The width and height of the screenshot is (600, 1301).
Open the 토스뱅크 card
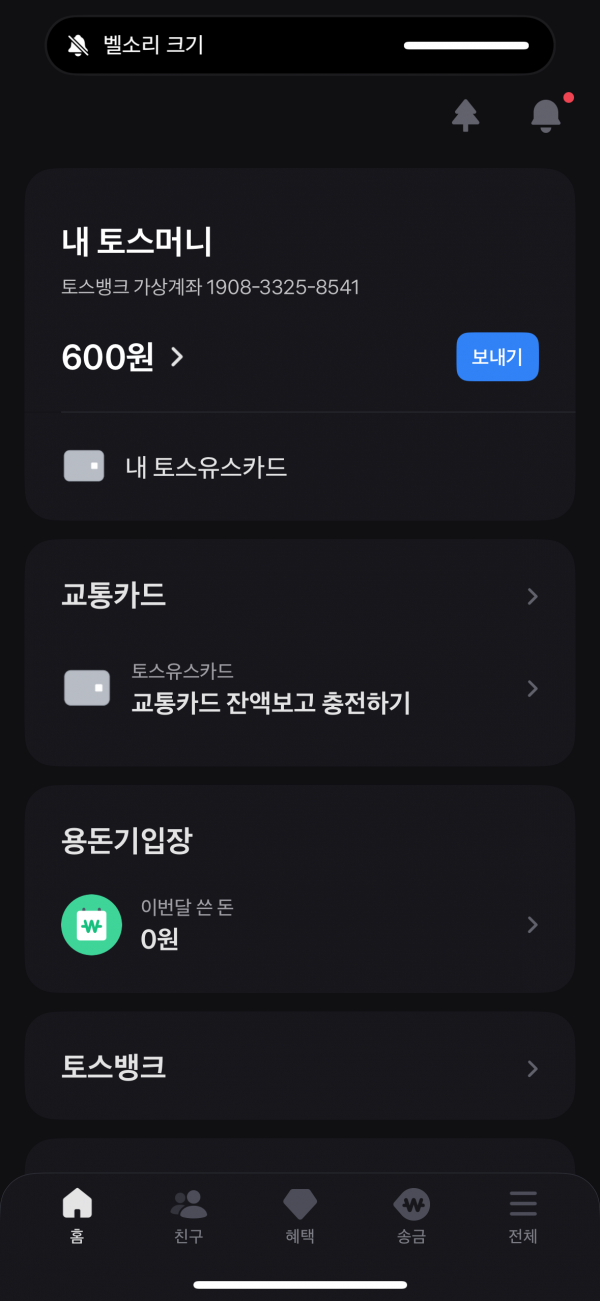pyautogui.click(x=300, y=1068)
